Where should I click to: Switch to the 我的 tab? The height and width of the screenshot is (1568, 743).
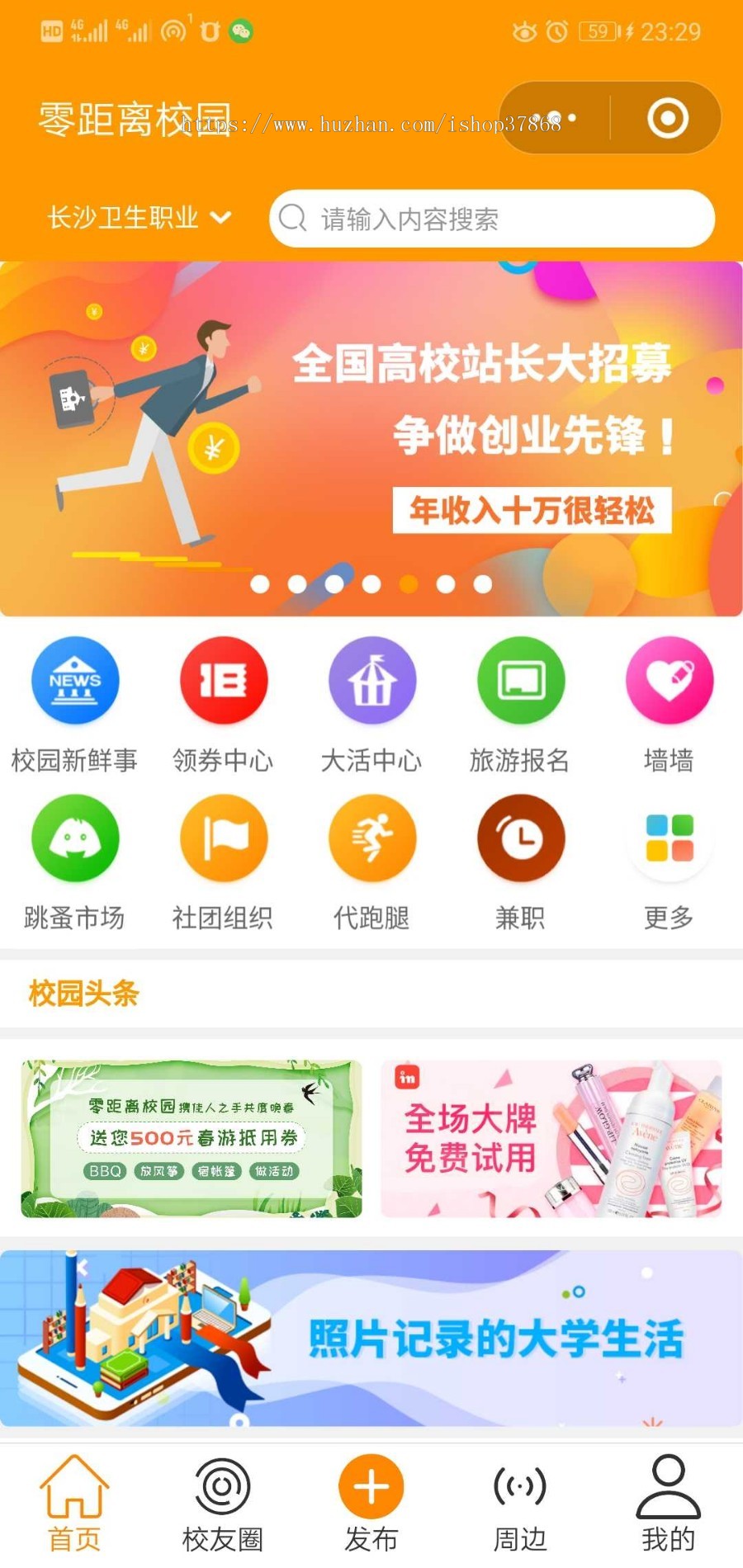[x=669, y=1504]
